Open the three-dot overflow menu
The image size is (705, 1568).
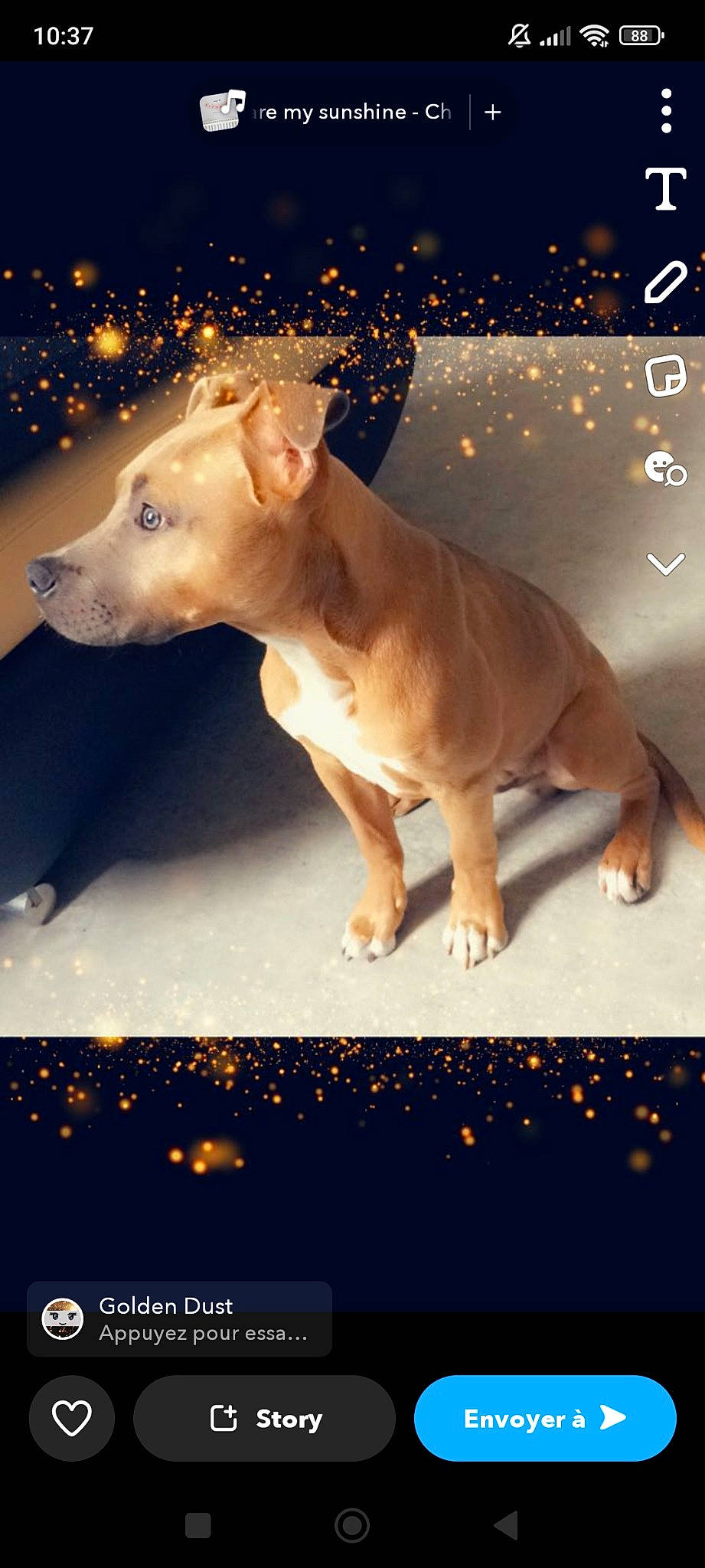(x=664, y=111)
